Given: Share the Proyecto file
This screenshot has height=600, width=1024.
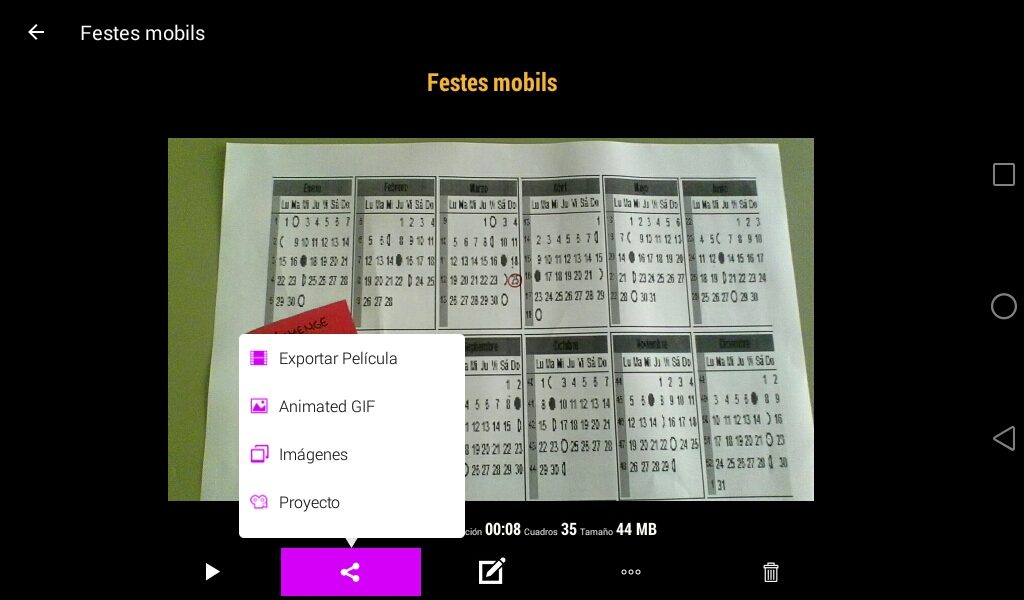Looking at the screenshot, I should (x=309, y=503).
